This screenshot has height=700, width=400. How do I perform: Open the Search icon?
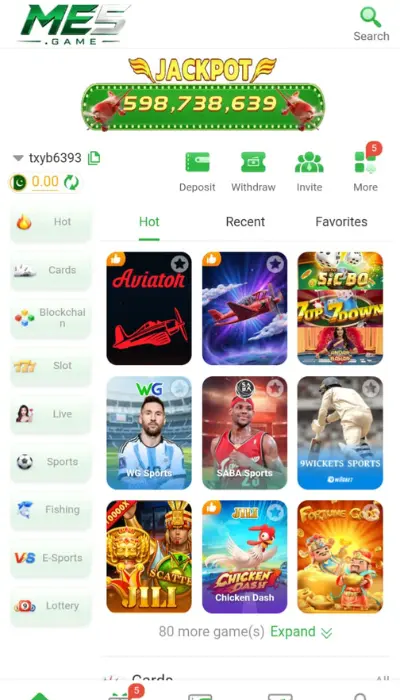(371, 24)
